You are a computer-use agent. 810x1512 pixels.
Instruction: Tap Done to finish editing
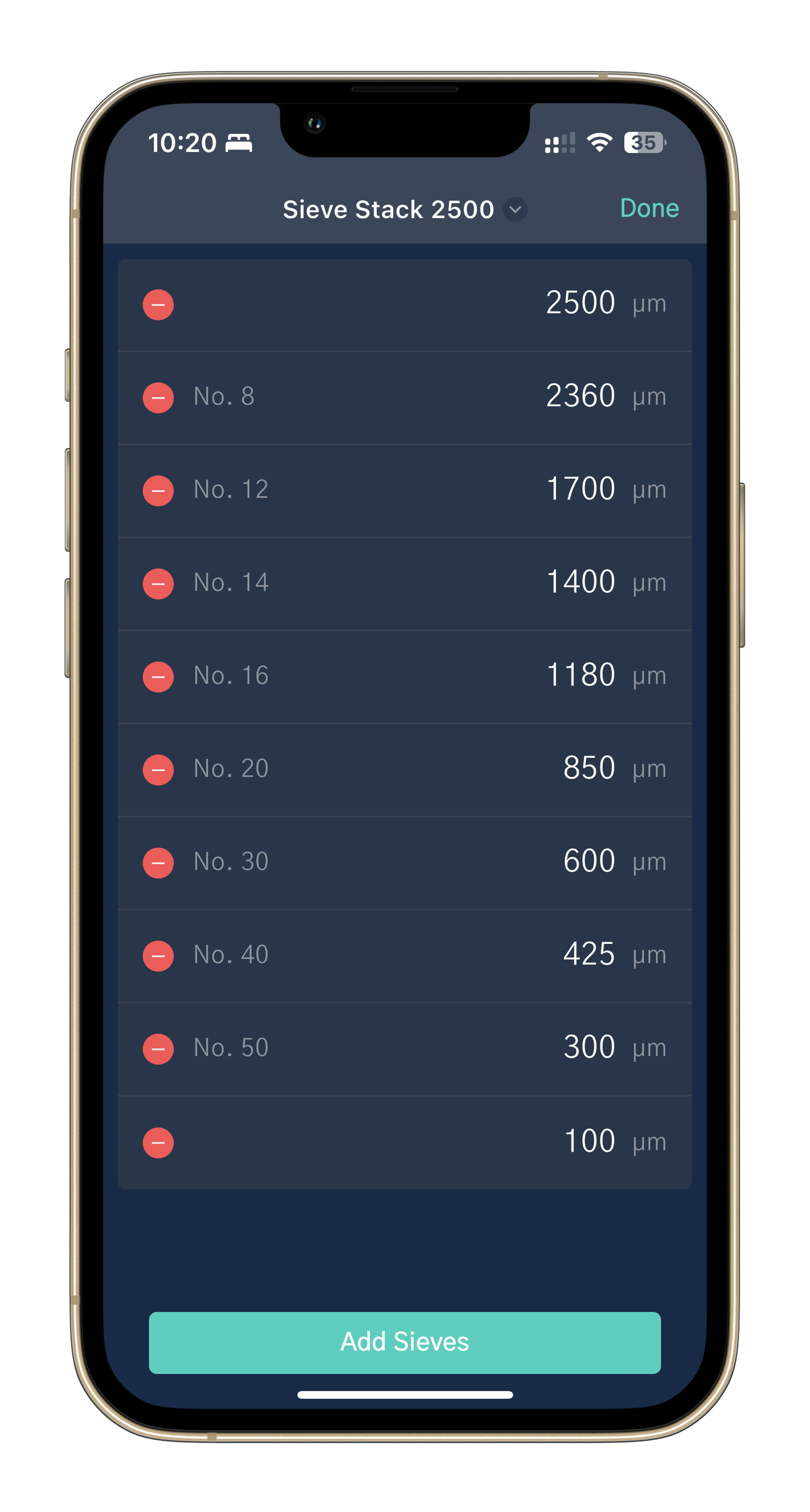click(649, 208)
